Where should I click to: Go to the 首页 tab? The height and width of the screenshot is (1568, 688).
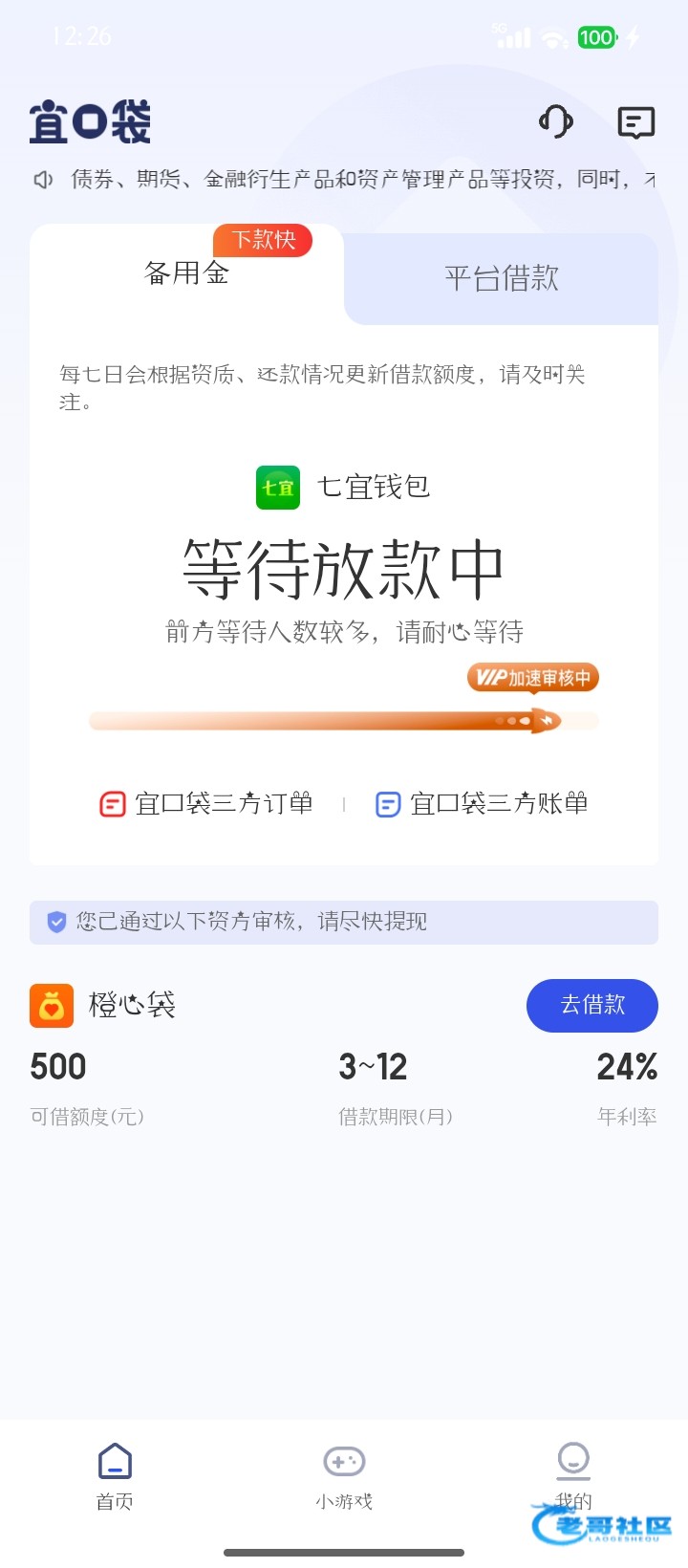[115, 1475]
